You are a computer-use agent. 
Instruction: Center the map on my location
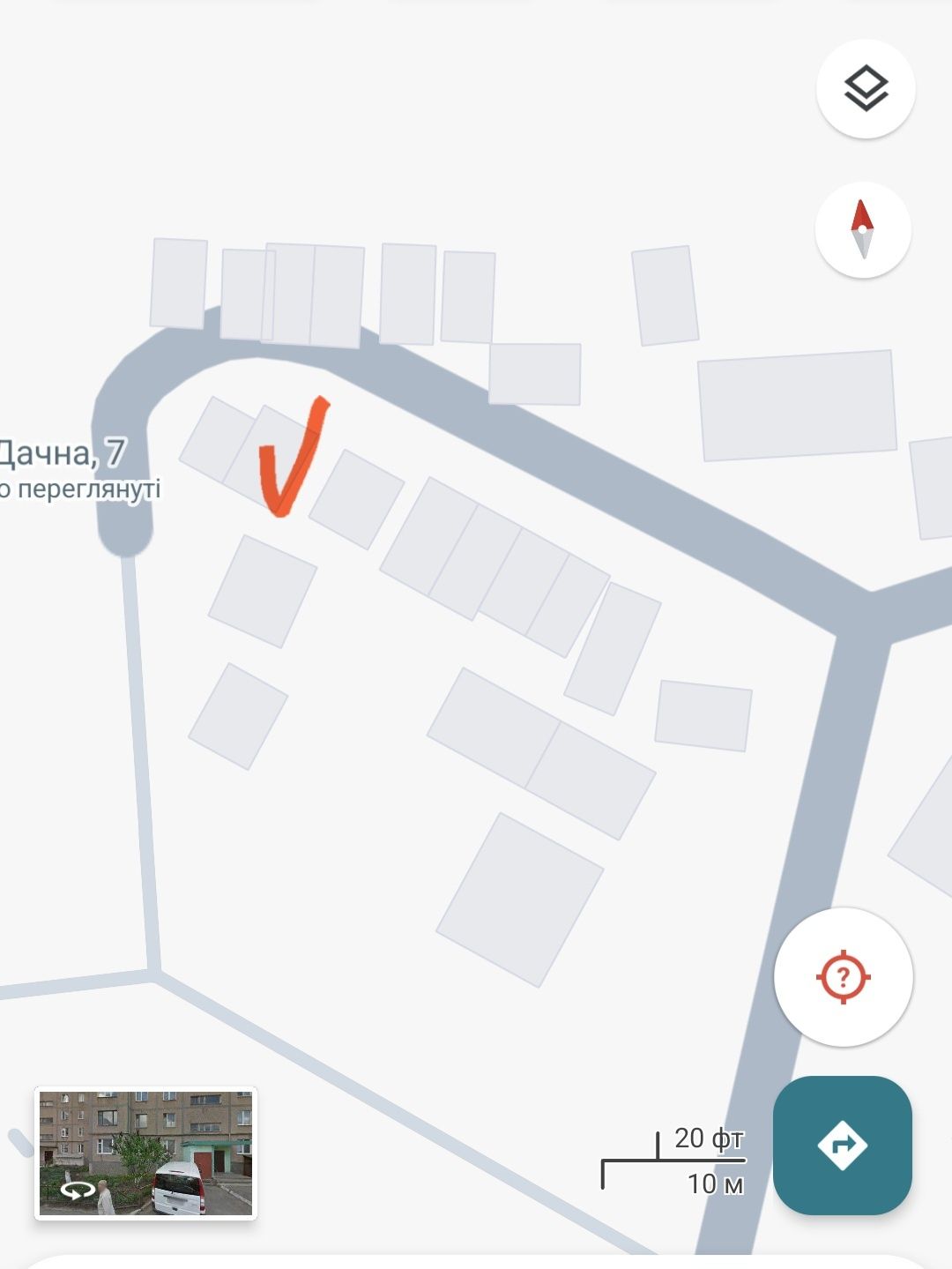(843, 977)
